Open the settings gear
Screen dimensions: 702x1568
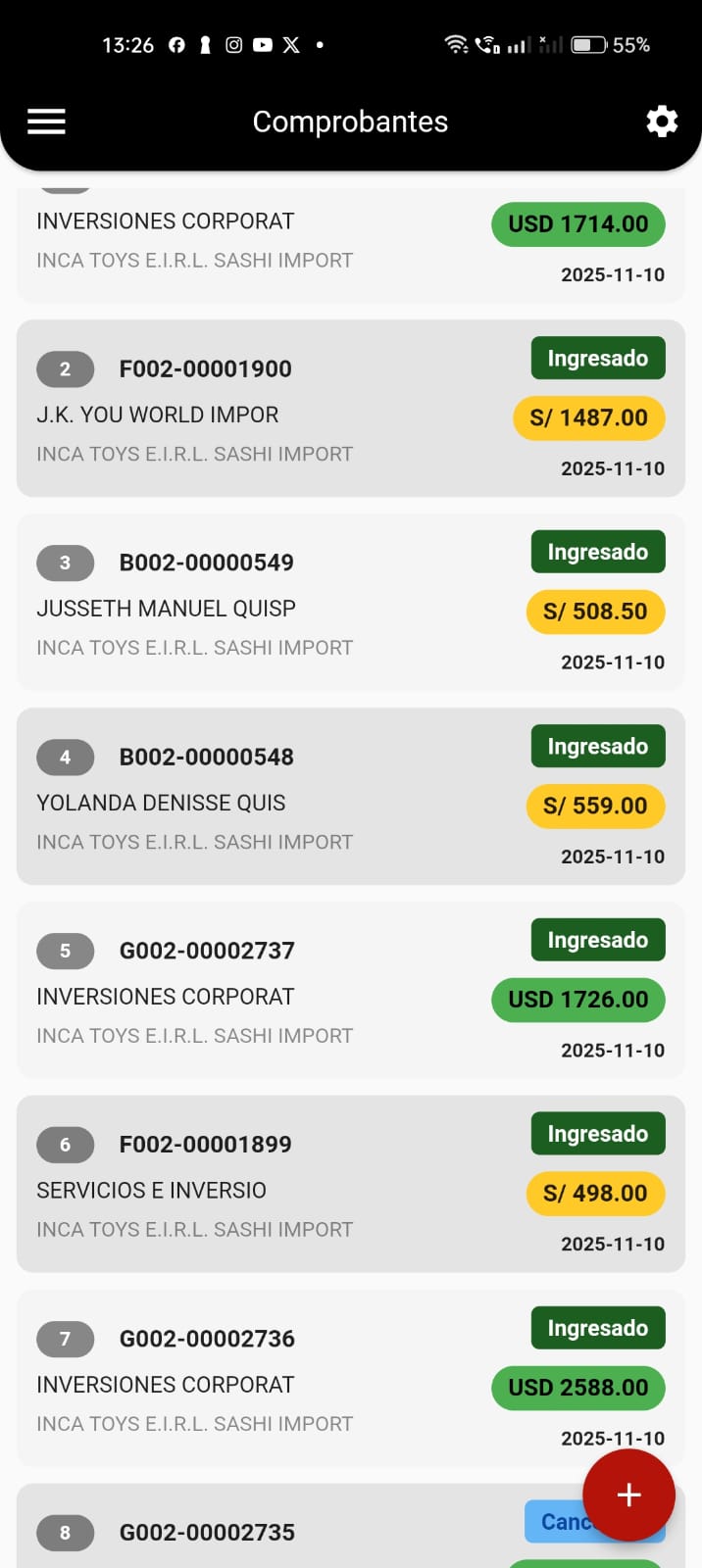pos(662,122)
